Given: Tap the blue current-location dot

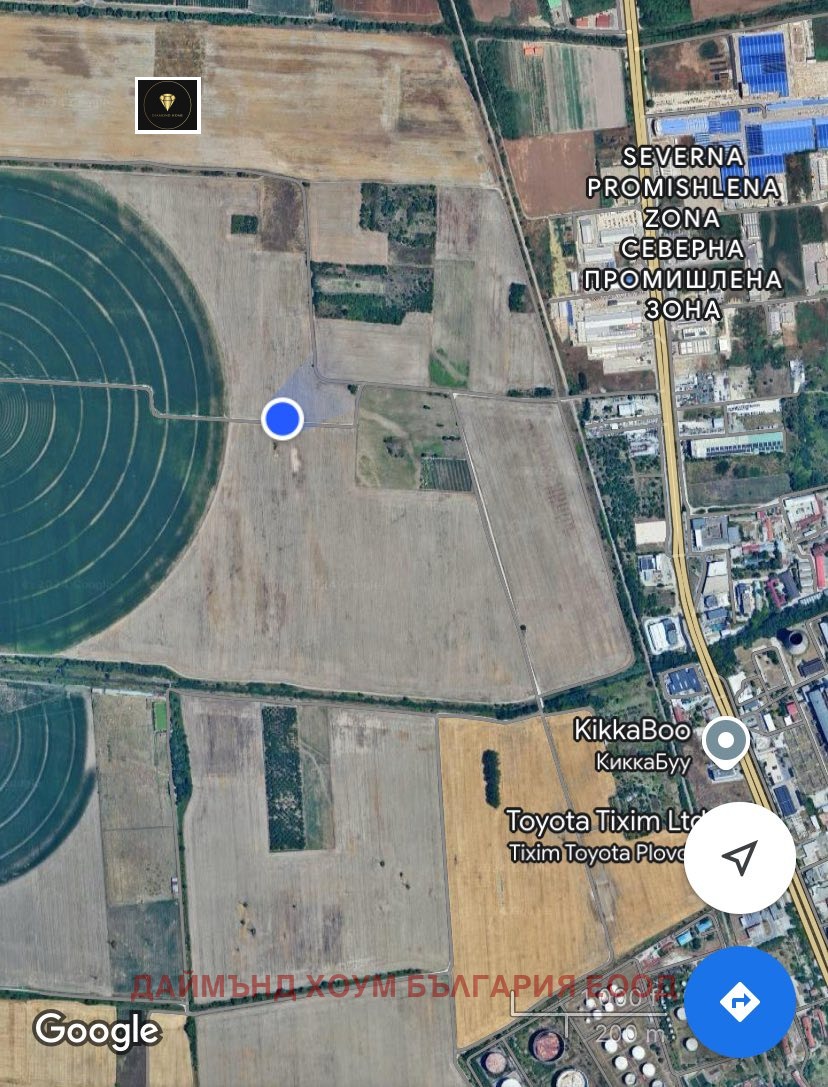Looking at the screenshot, I should coord(283,418).
